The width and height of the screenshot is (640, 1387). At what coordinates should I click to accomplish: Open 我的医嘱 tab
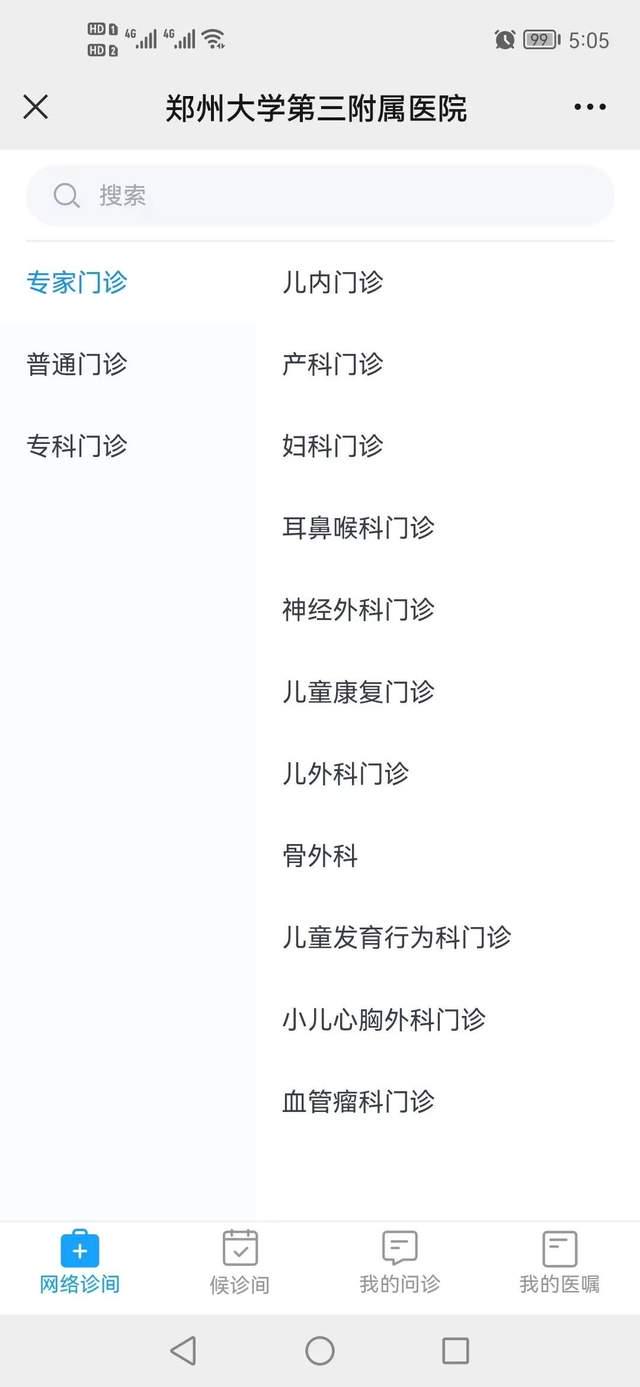click(559, 1262)
